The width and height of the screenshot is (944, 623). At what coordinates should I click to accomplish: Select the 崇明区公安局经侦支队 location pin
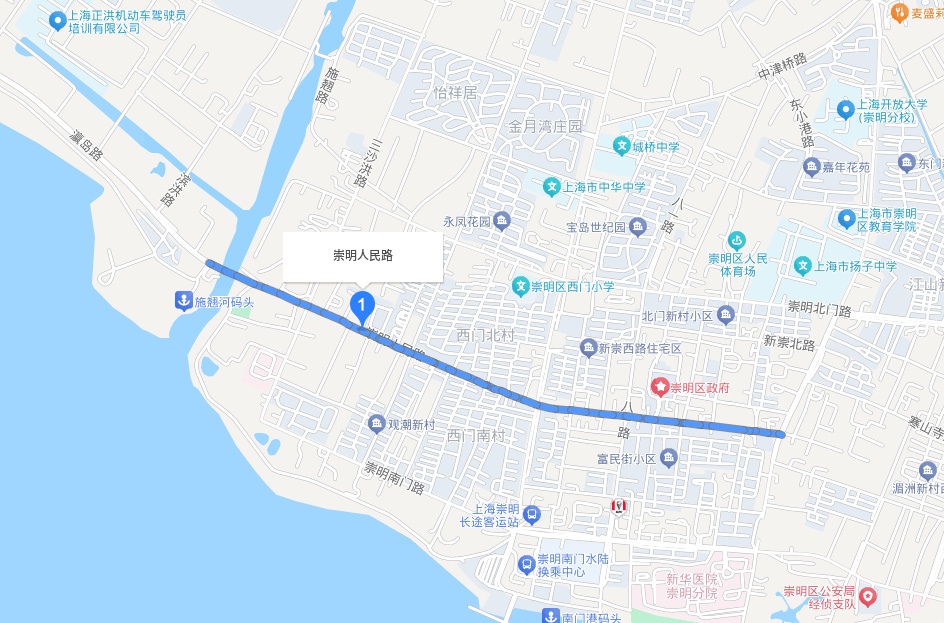point(867,597)
